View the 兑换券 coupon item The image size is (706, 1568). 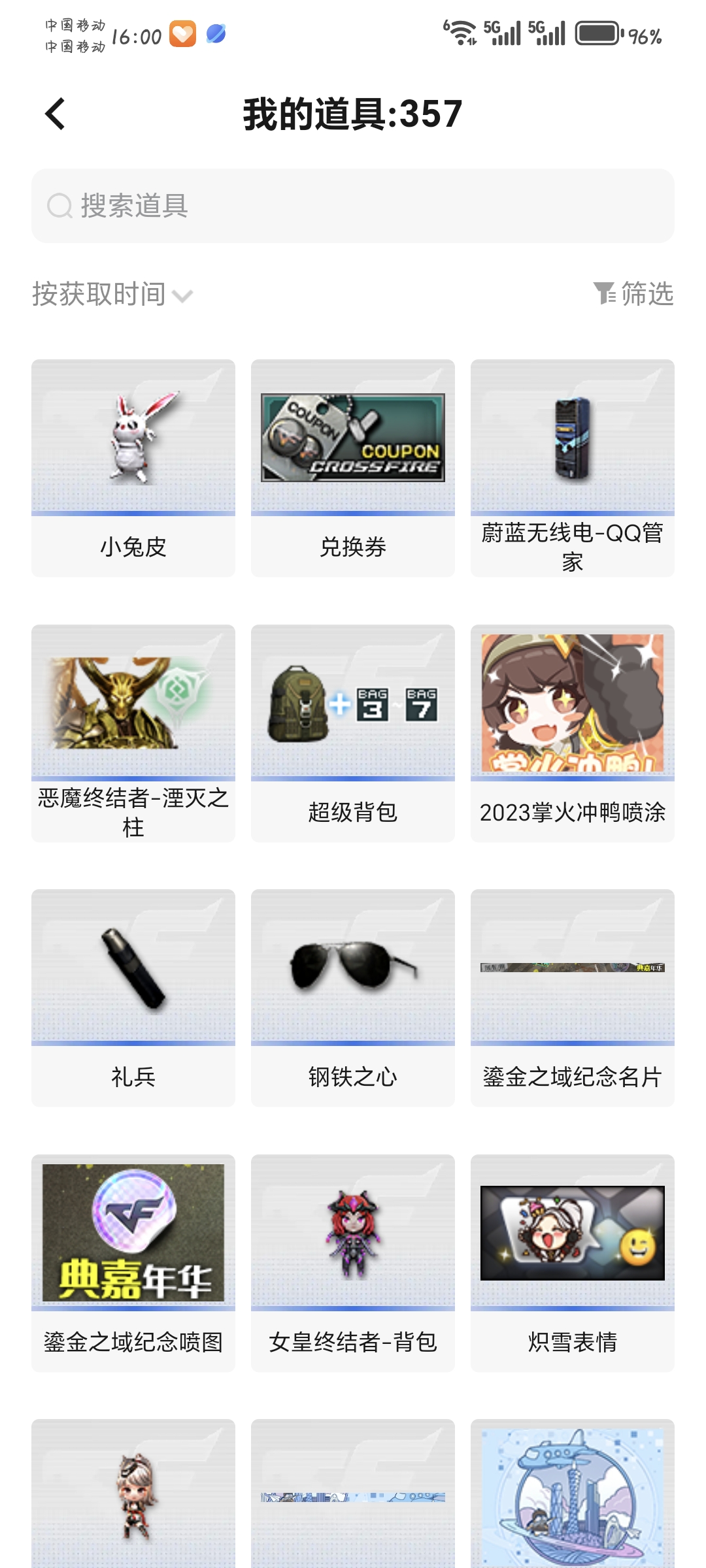353,468
